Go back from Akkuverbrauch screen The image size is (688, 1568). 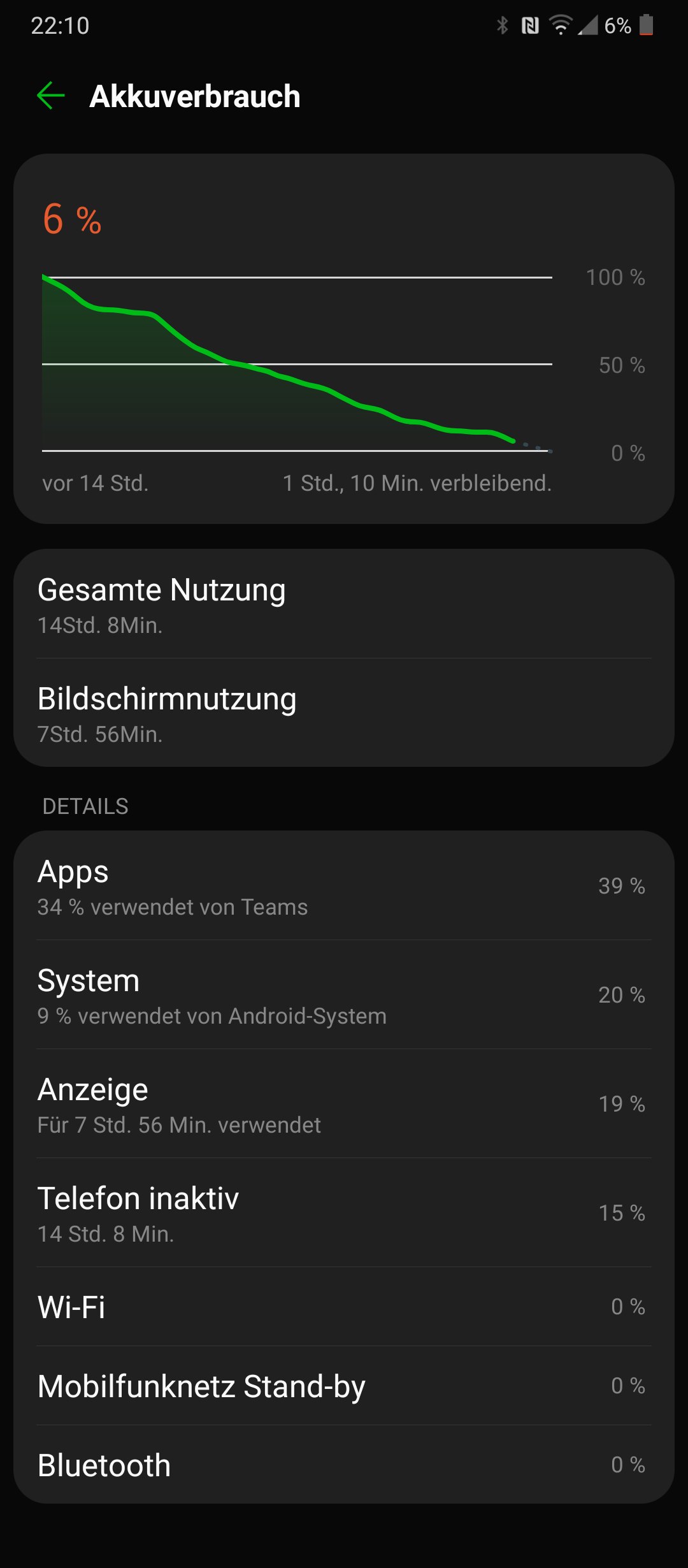tap(51, 96)
